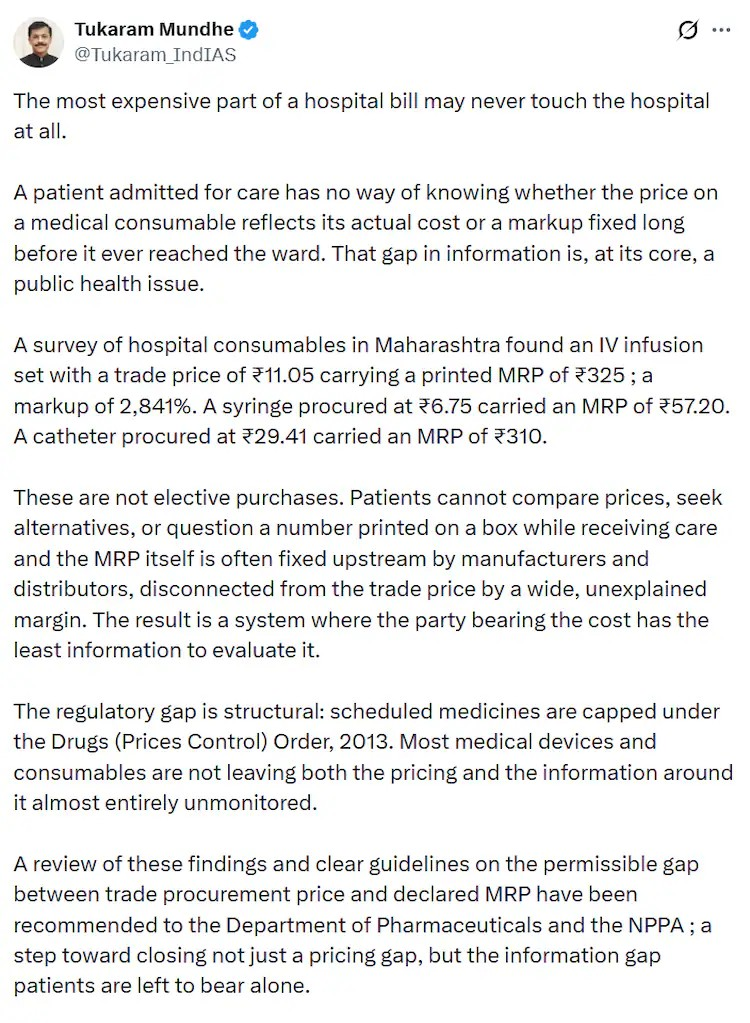Open the Tukaram Mundhe display name
The image size is (750, 1023).
tap(154, 29)
